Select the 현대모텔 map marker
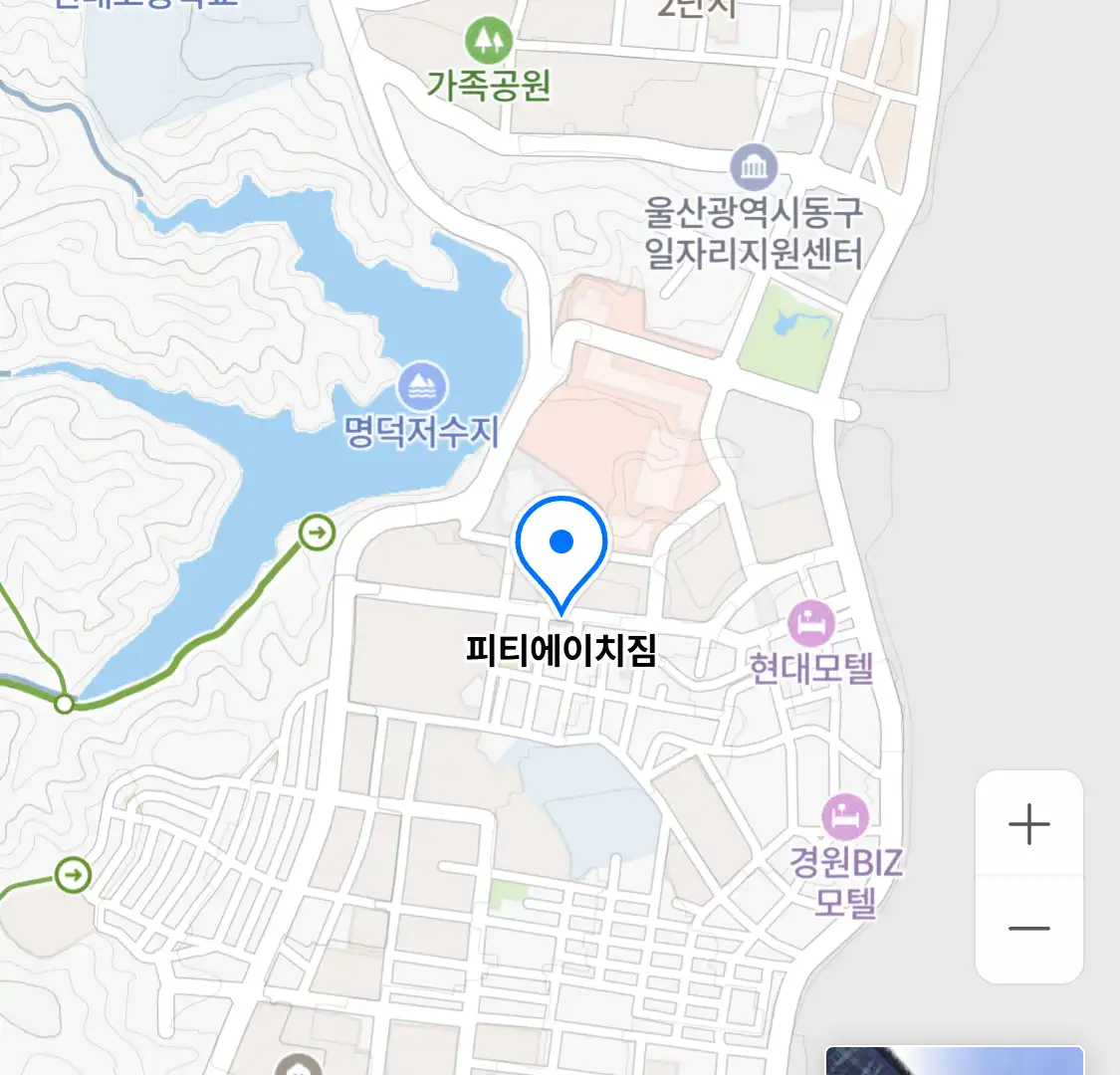The width and height of the screenshot is (1120, 1075). [811, 624]
